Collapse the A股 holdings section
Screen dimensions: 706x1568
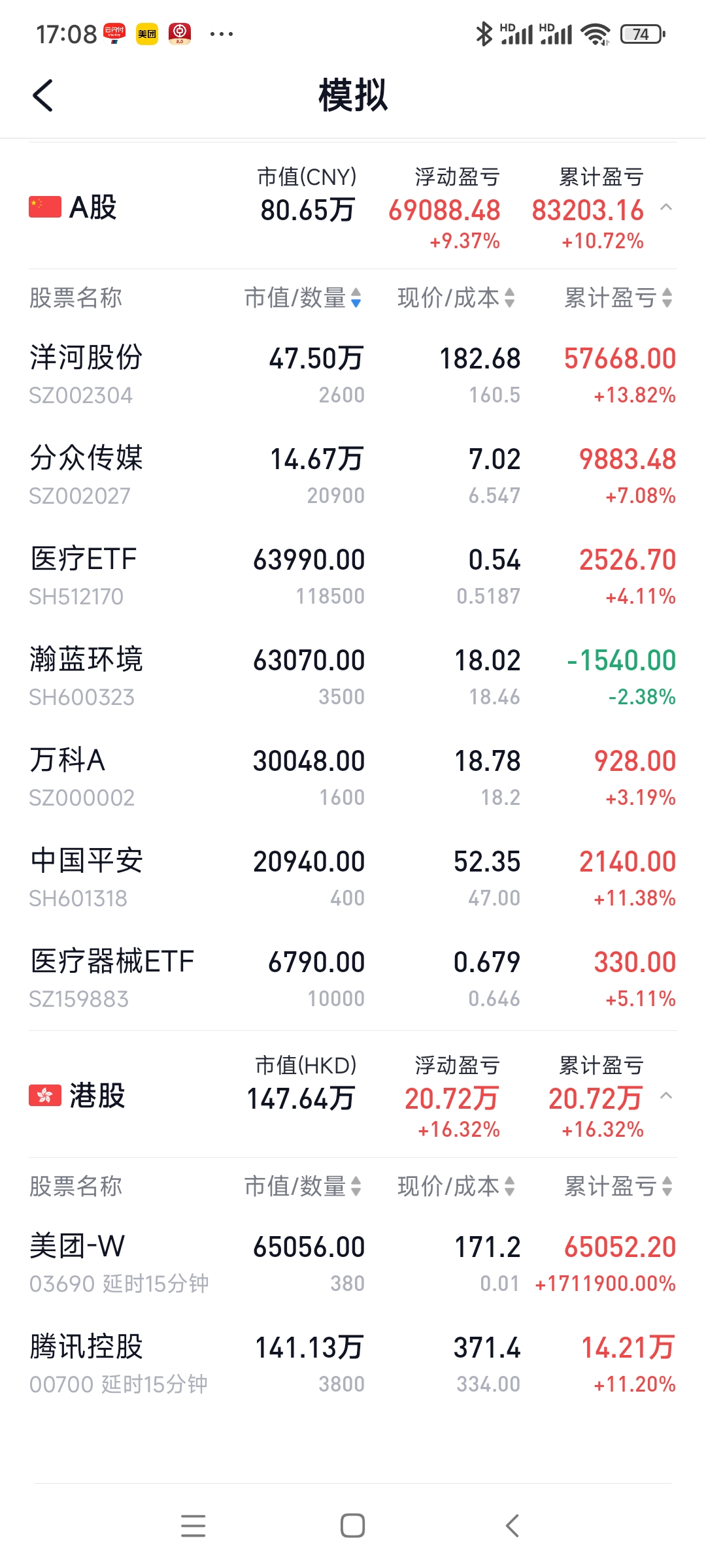(666, 208)
